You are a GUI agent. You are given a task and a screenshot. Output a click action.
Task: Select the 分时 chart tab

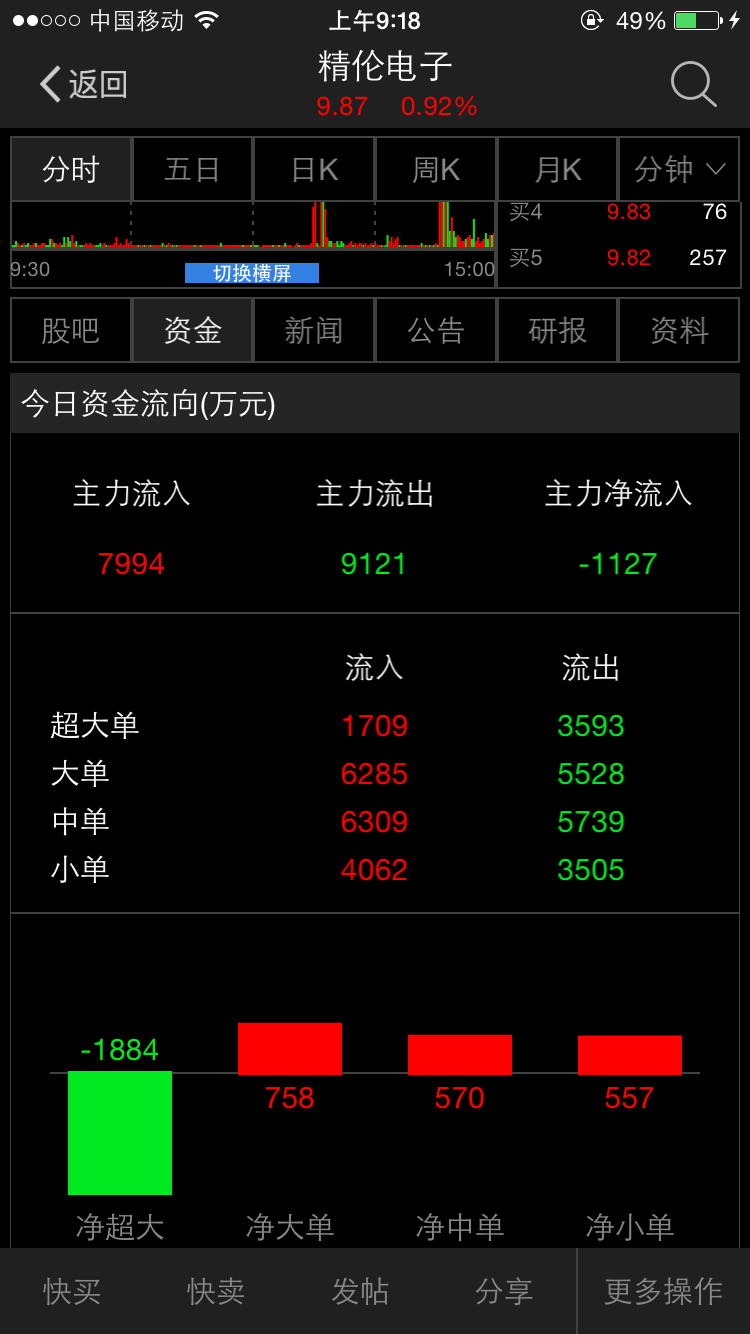(71, 170)
